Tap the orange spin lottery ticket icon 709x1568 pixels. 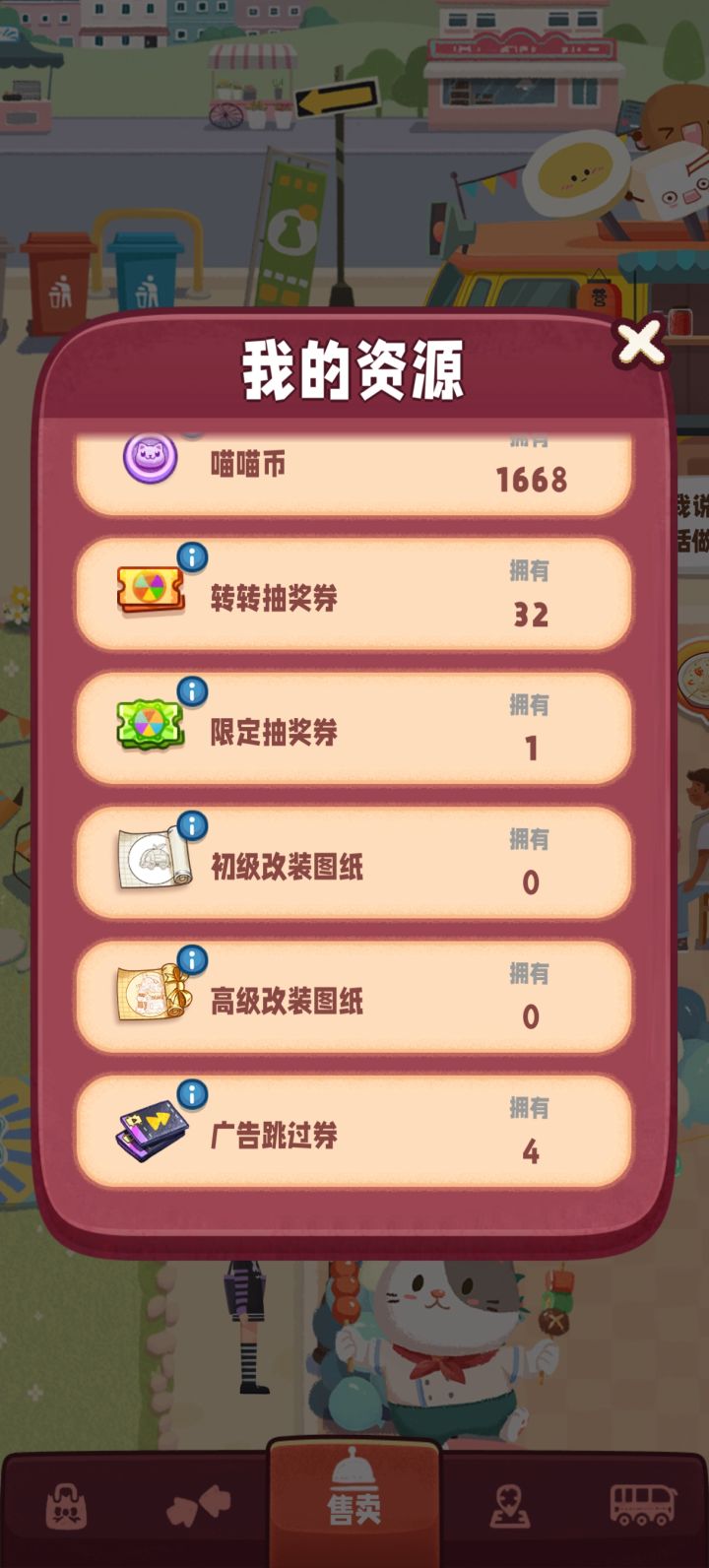[x=150, y=592]
